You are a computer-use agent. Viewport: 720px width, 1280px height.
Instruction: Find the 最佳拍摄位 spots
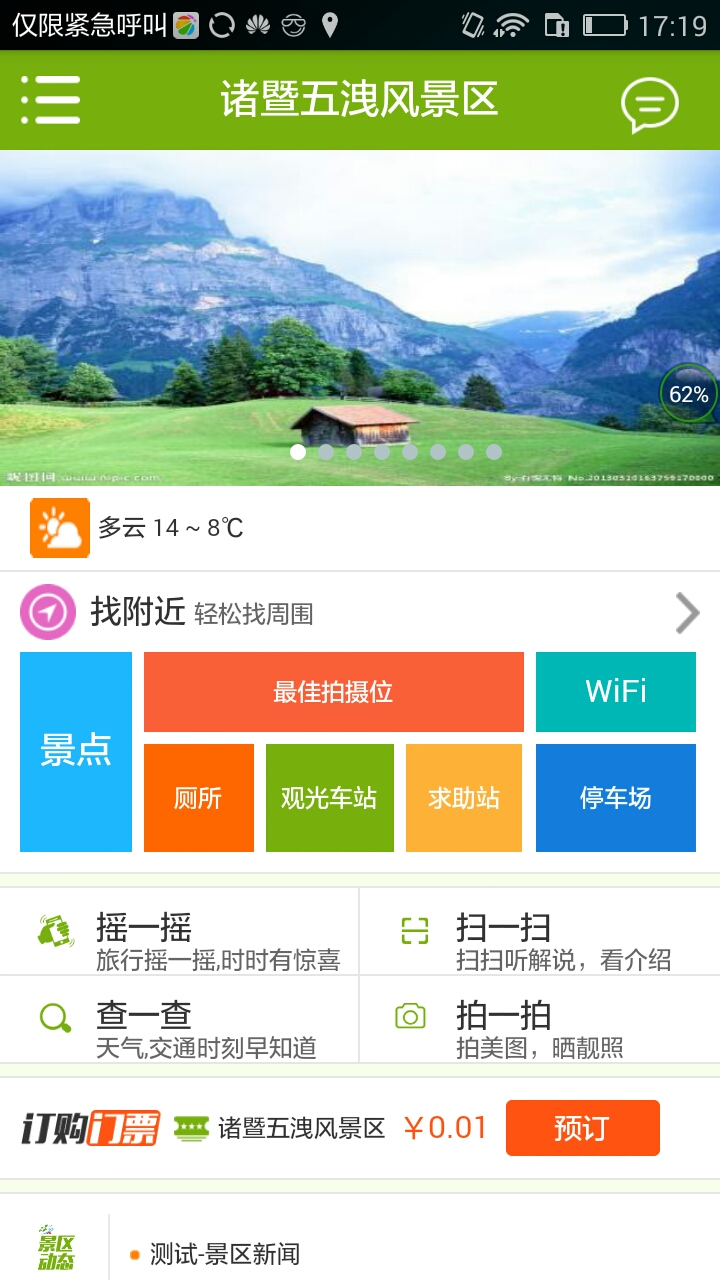[333, 692]
